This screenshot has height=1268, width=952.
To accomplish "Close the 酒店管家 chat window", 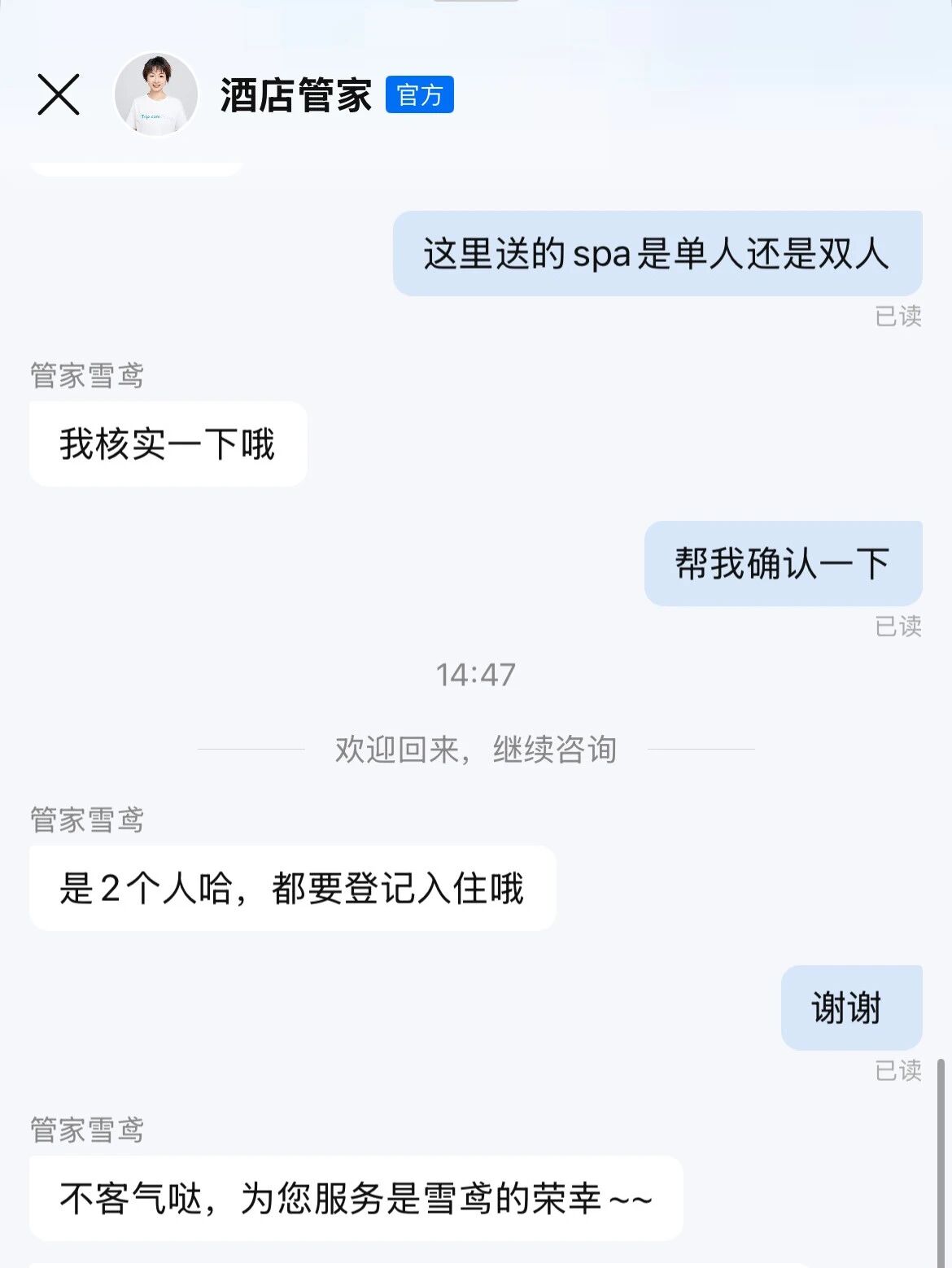I will (x=59, y=94).
